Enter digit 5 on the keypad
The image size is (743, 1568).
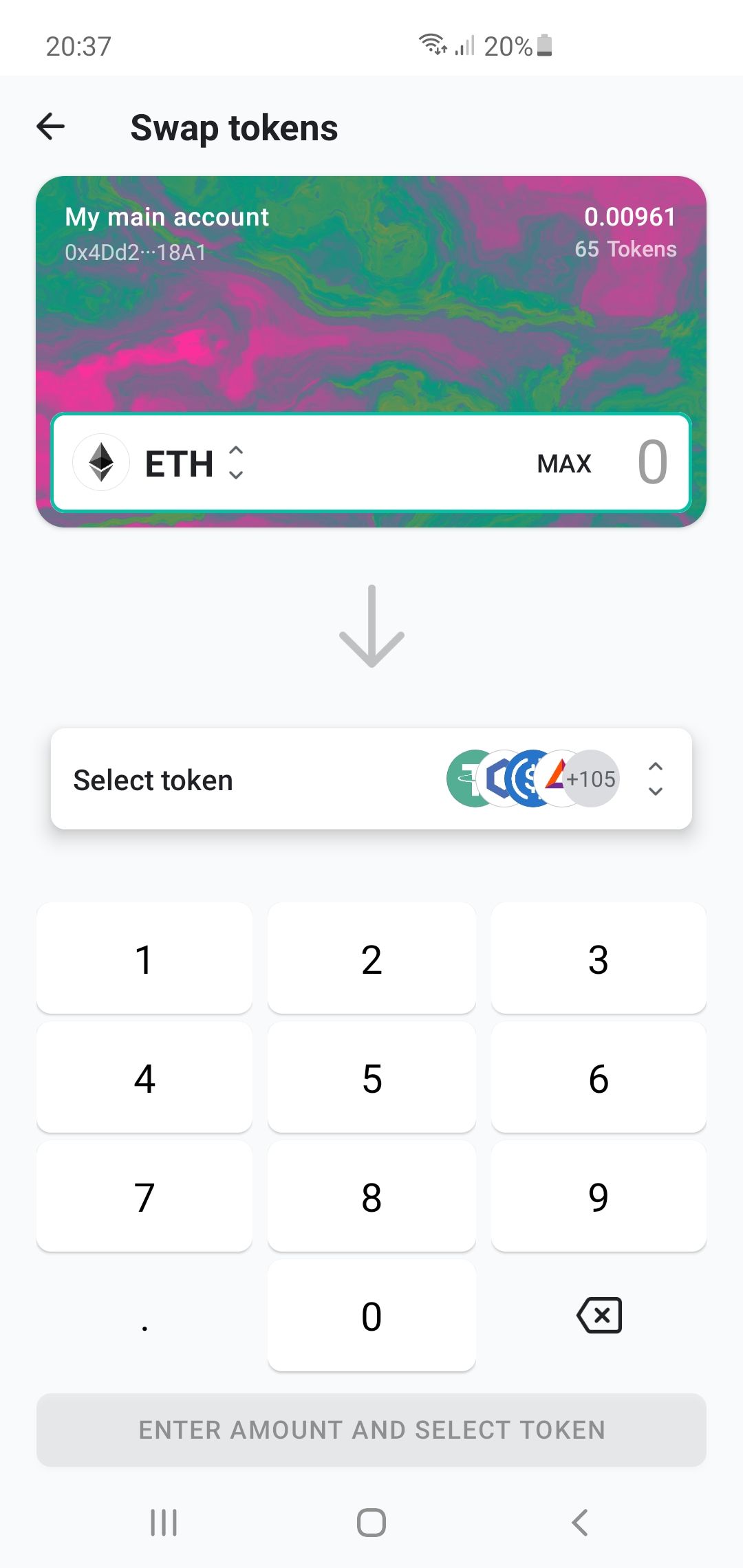coord(371,1077)
